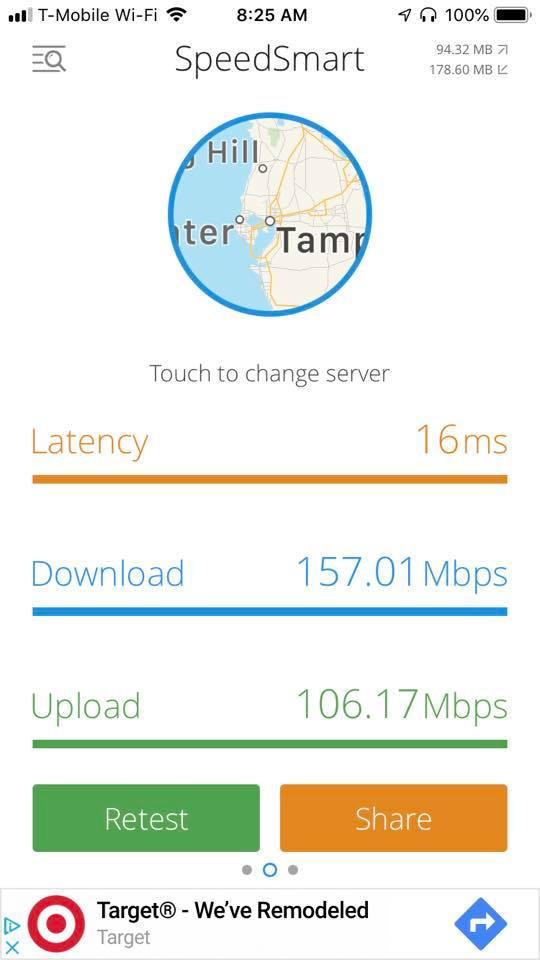540x960 pixels.
Task: Go to the third page dot
Action: pos(293,870)
